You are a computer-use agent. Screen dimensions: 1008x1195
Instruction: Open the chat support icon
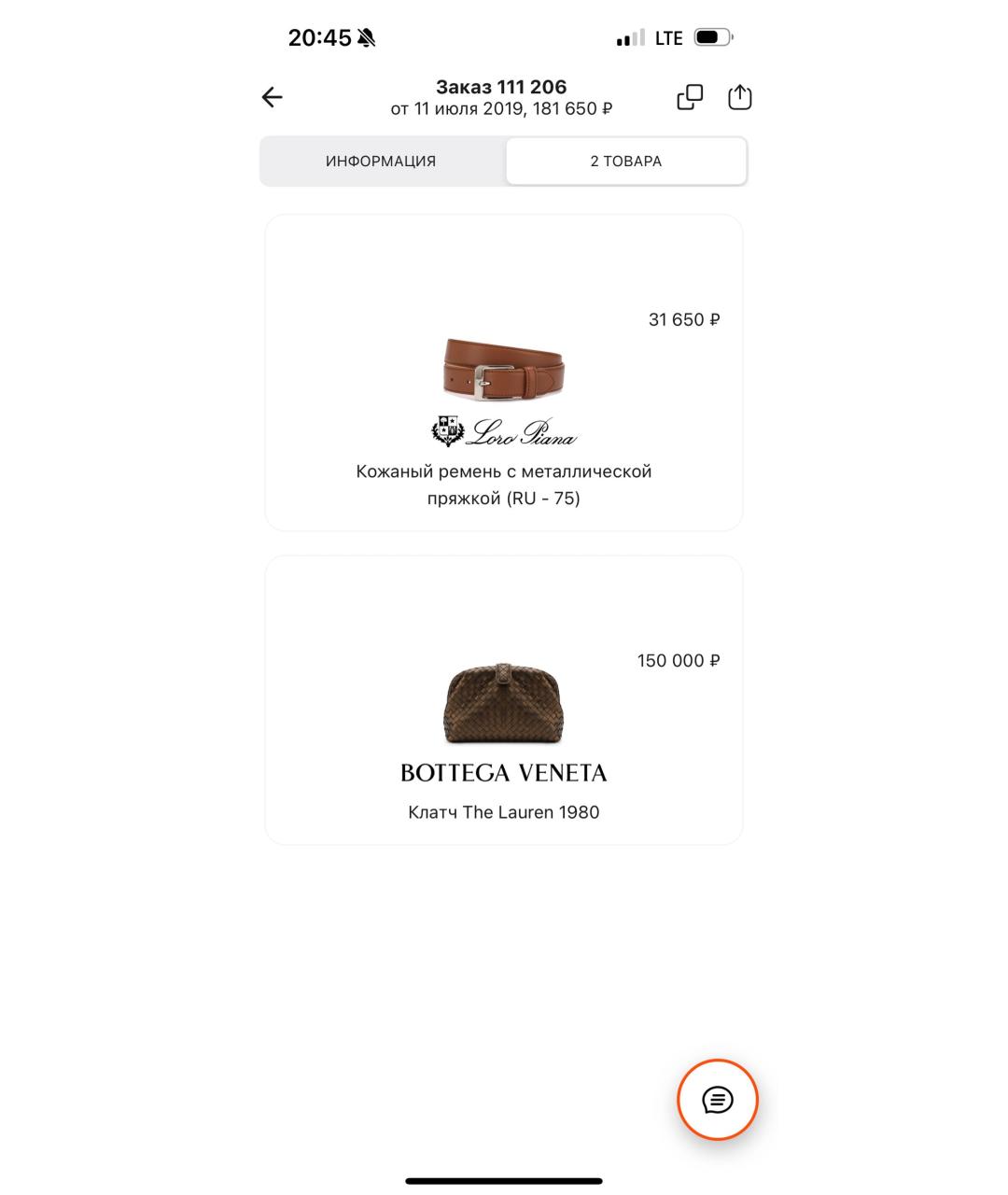[717, 1100]
